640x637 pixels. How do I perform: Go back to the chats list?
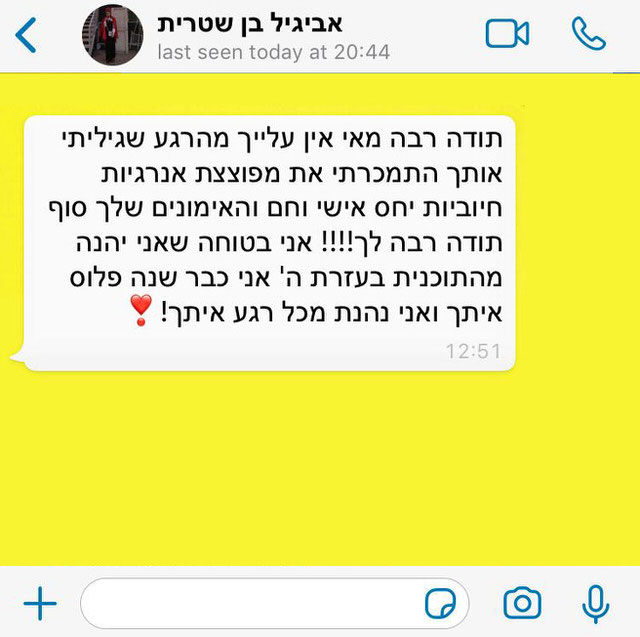[26, 34]
